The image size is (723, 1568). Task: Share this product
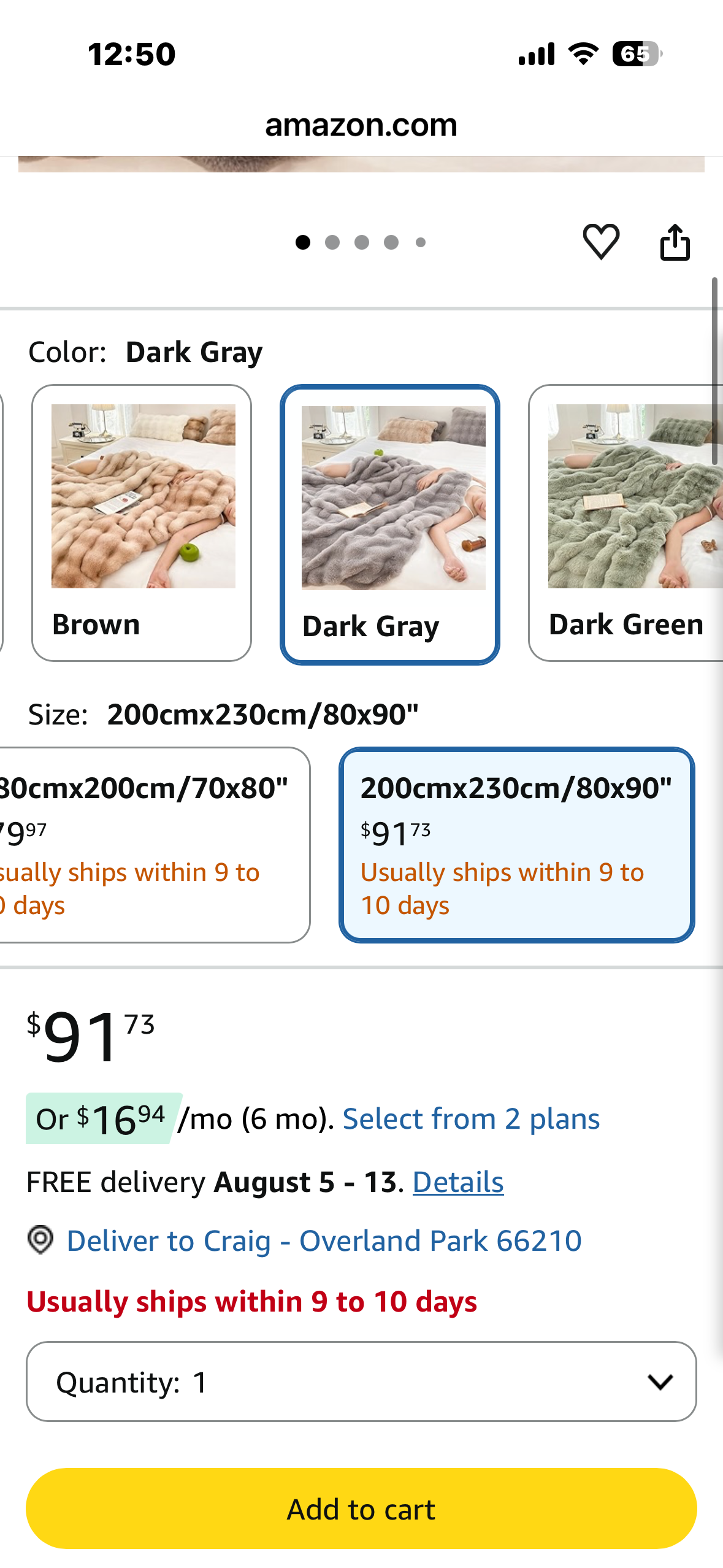pos(675,242)
